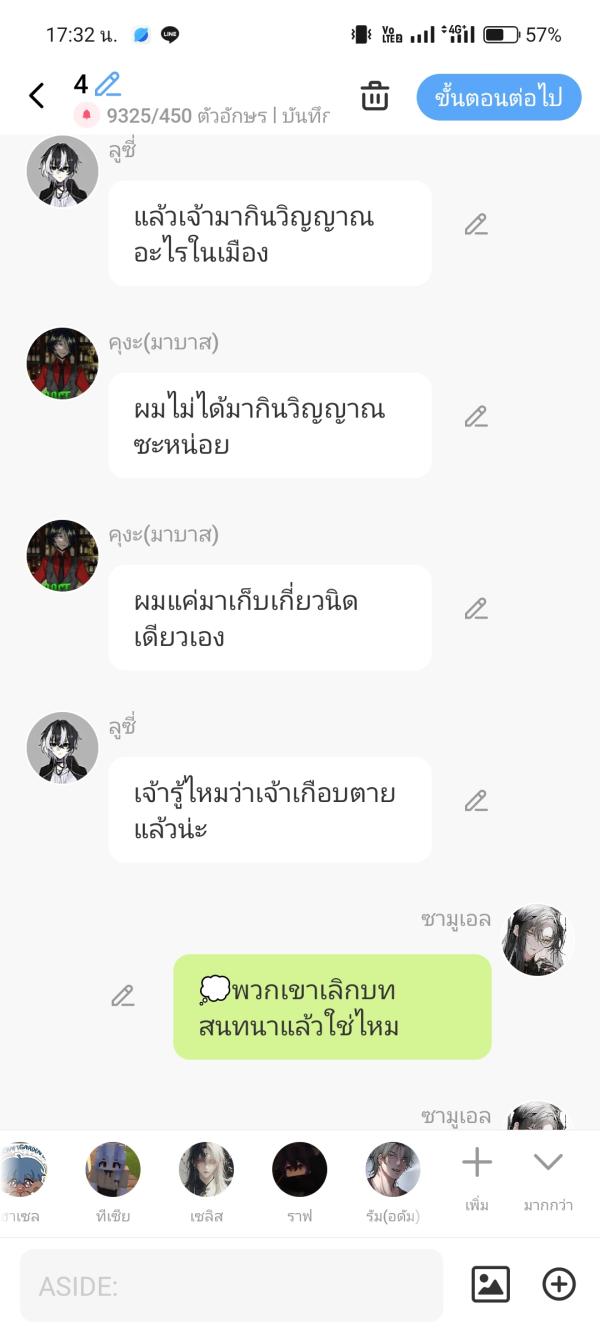Image resolution: width=600 pixels, height=1333 pixels.
Task: Edit the chapter title with pencil icon
Action: coord(107,84)
